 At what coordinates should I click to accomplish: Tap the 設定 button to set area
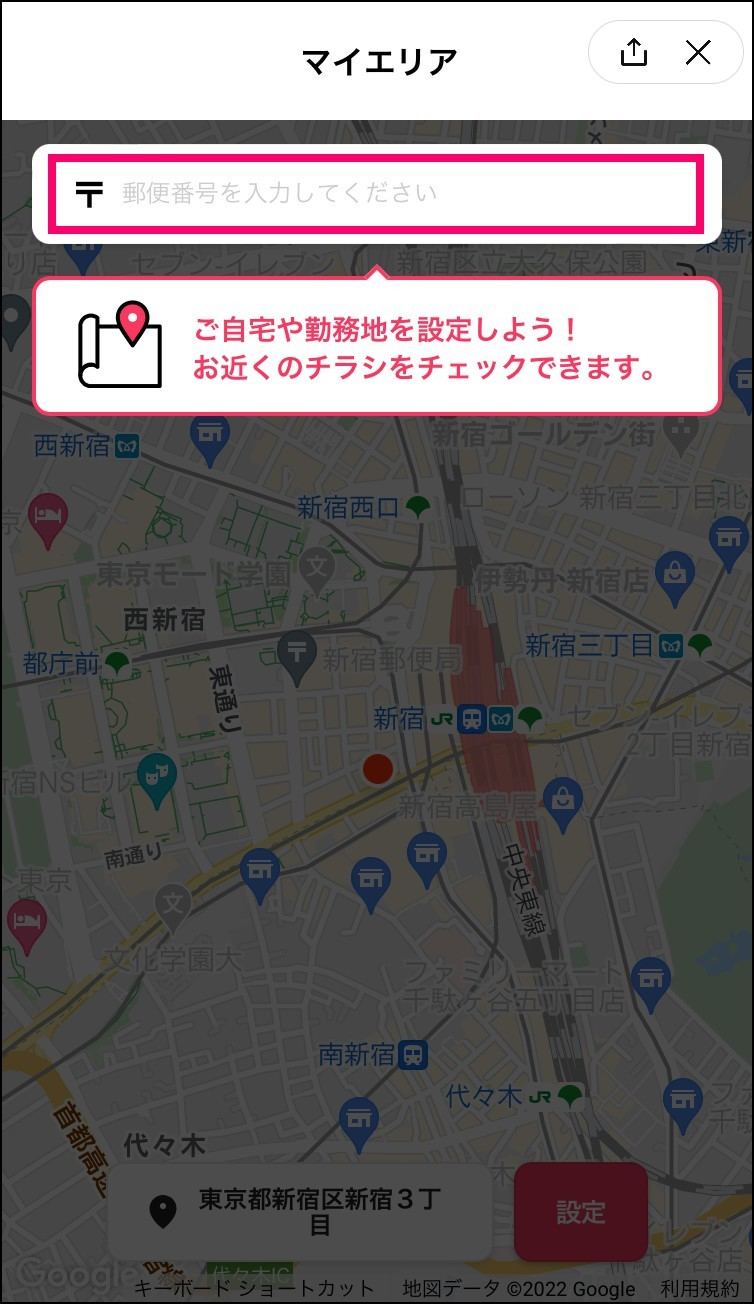point(581,1212)
